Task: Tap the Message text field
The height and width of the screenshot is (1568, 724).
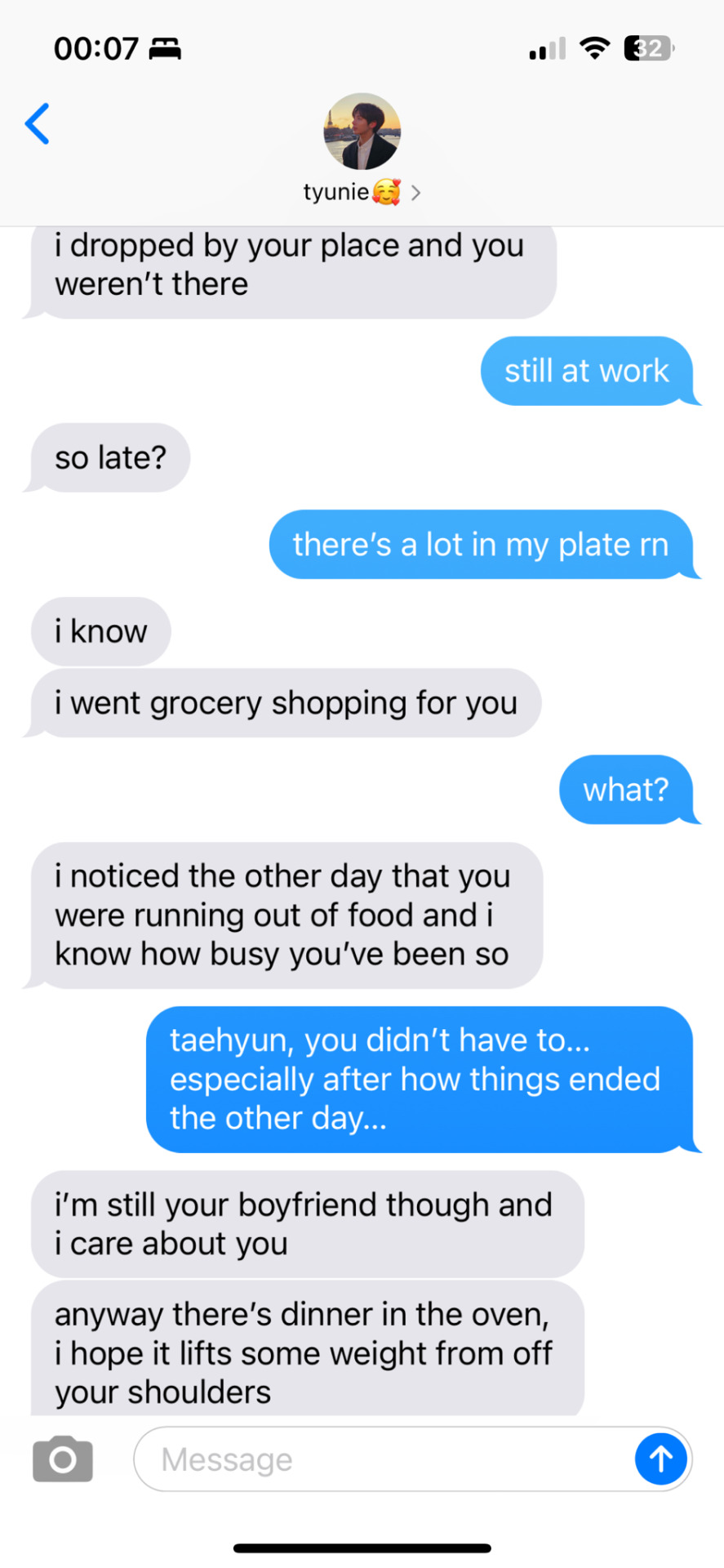Action: pyautogui.click(x=384, y=1459)
